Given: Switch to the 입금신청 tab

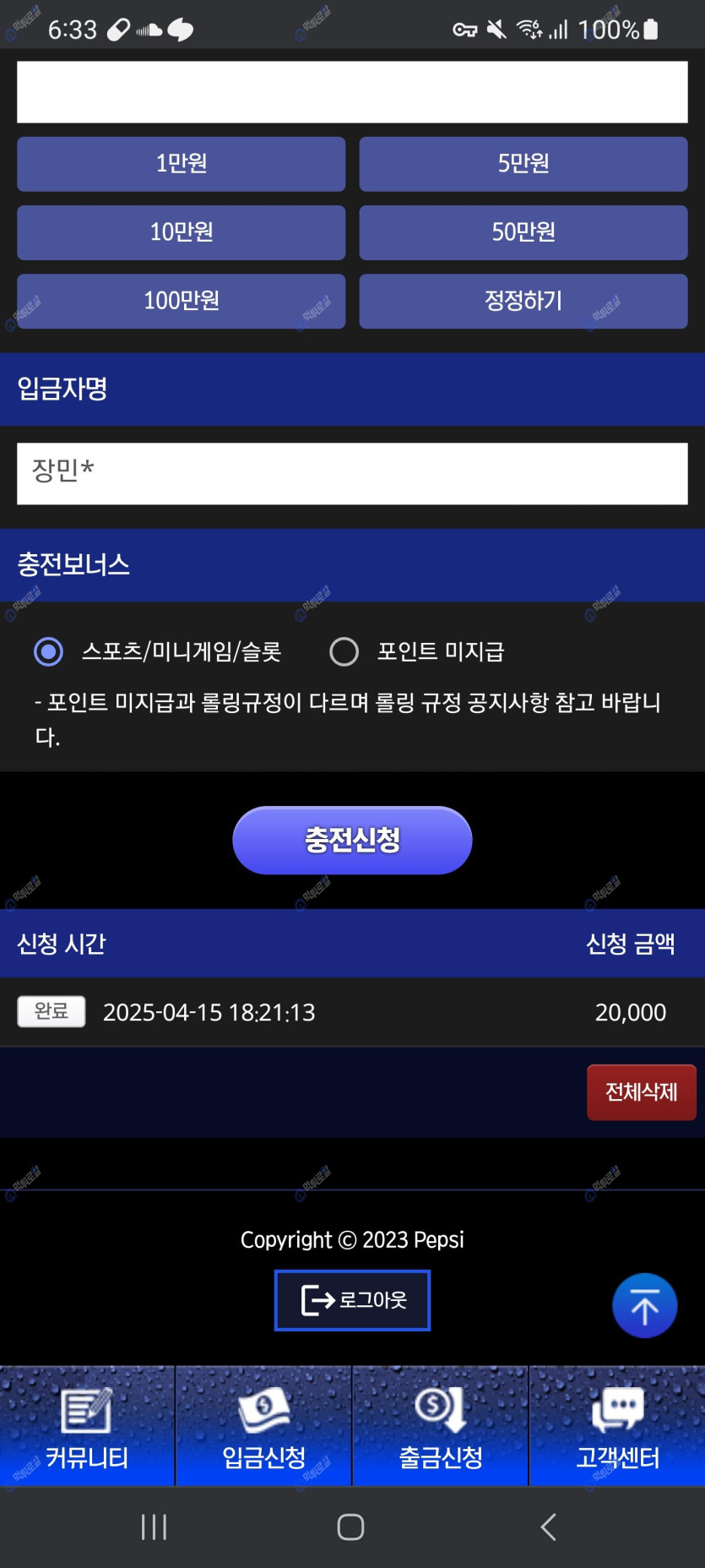Looking at the screenshot, I should pos(263,1426).
